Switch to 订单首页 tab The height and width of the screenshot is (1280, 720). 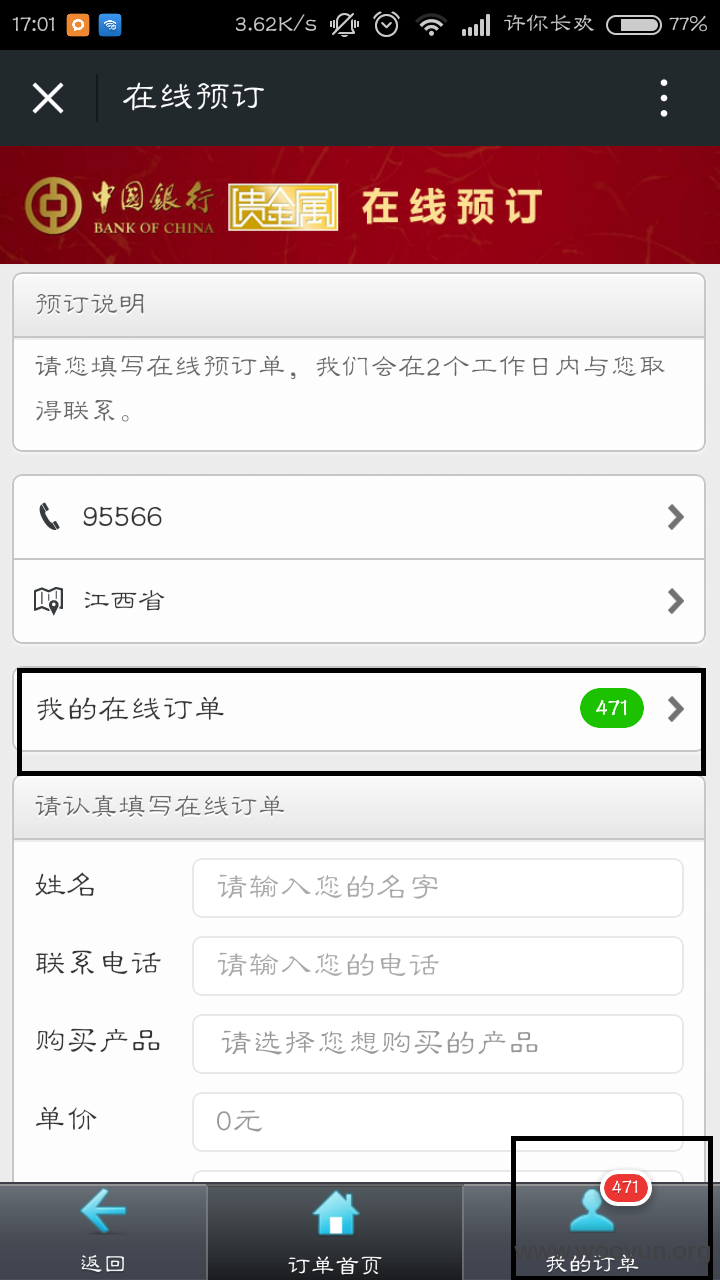pos(335,1232)
